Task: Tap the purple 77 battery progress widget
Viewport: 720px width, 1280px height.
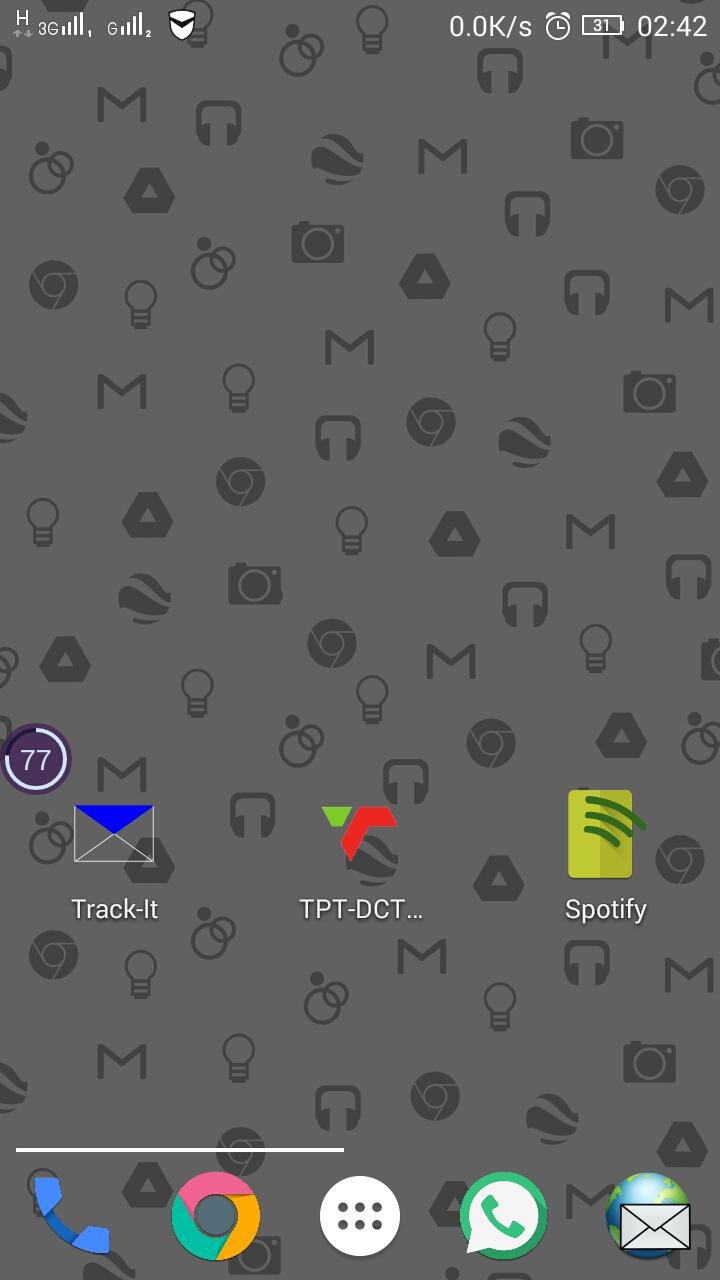Action: coord(36,759)
